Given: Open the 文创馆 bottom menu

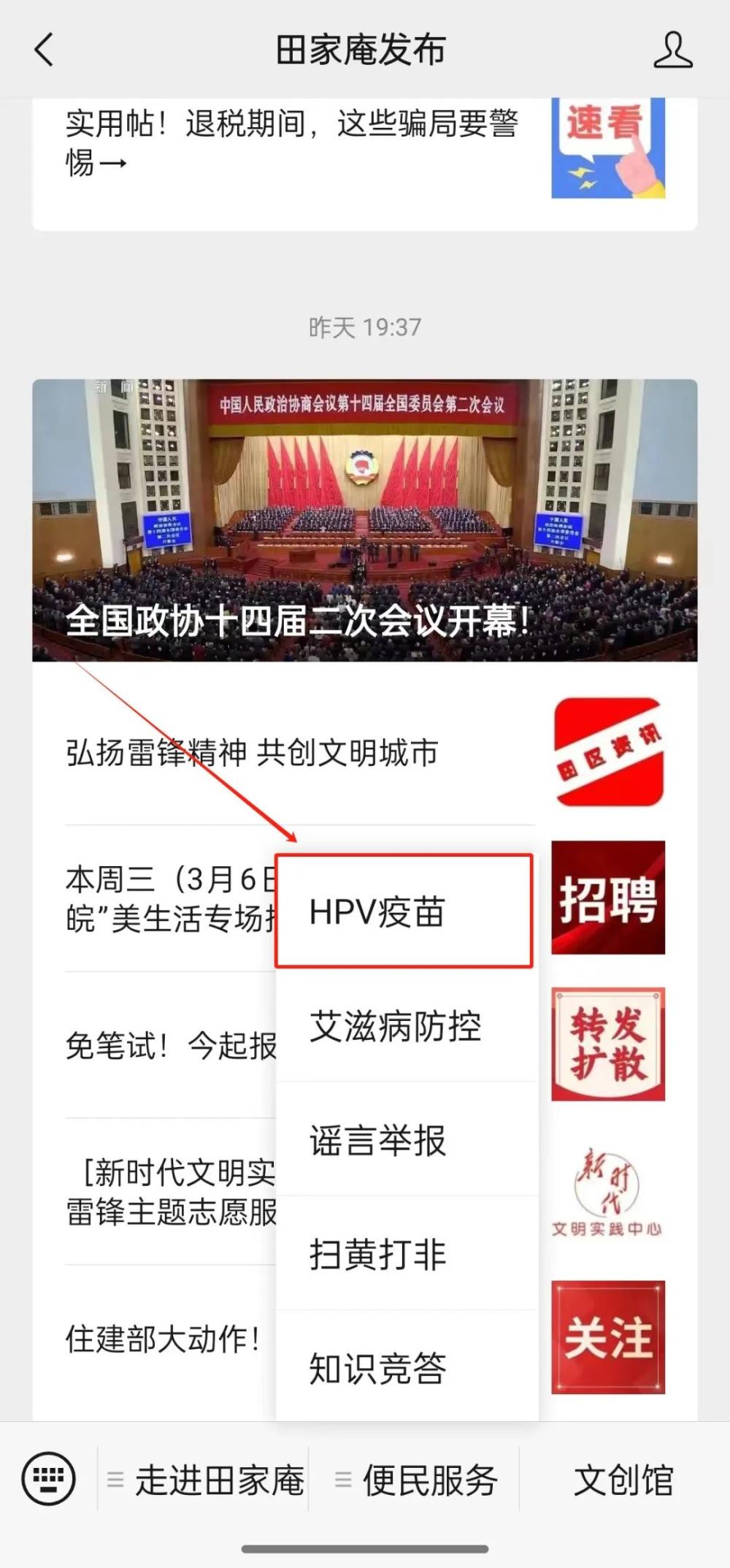Looking at the screenshot, I should 623,1480.
